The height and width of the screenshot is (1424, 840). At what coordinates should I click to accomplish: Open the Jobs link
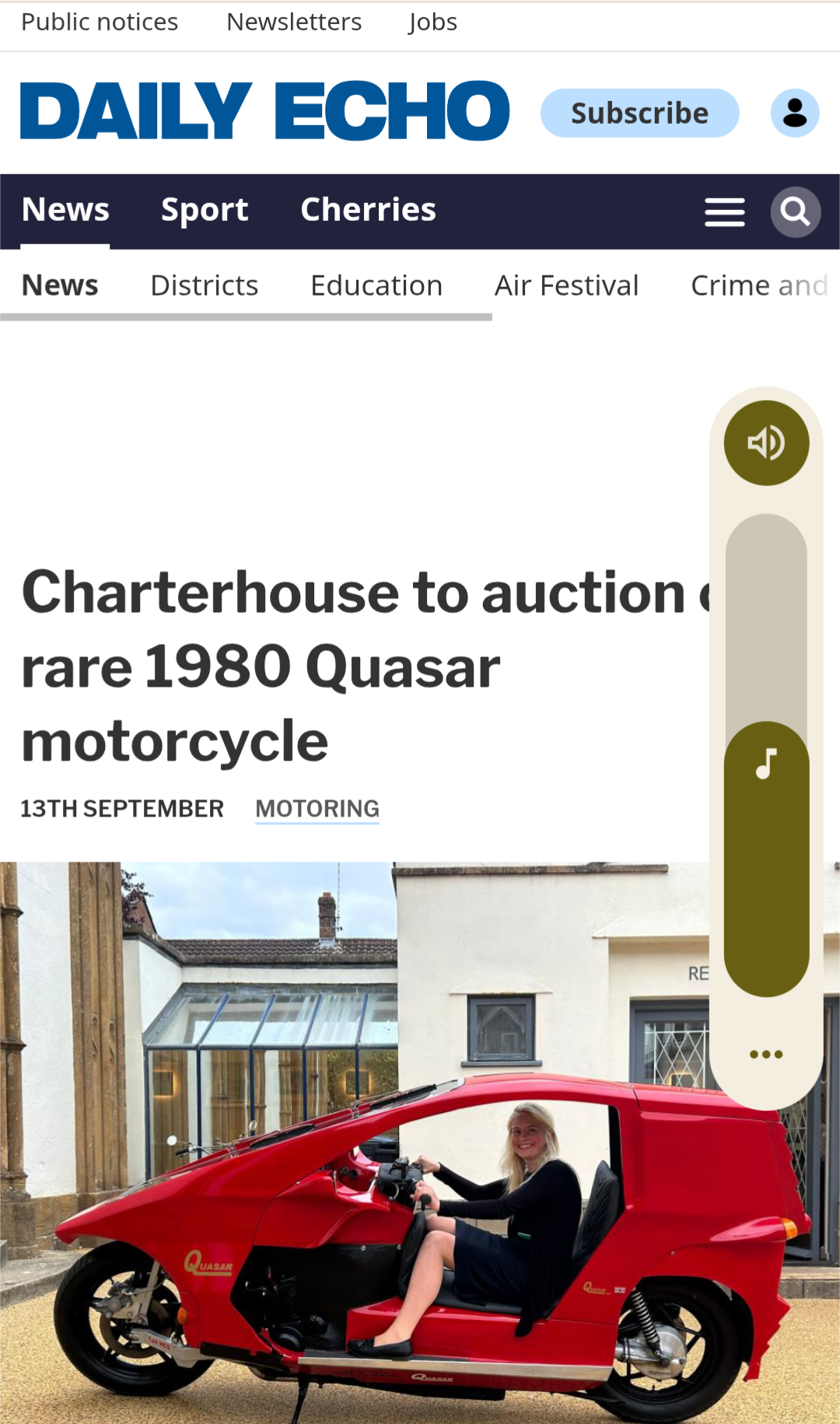[x=433, y=22]
